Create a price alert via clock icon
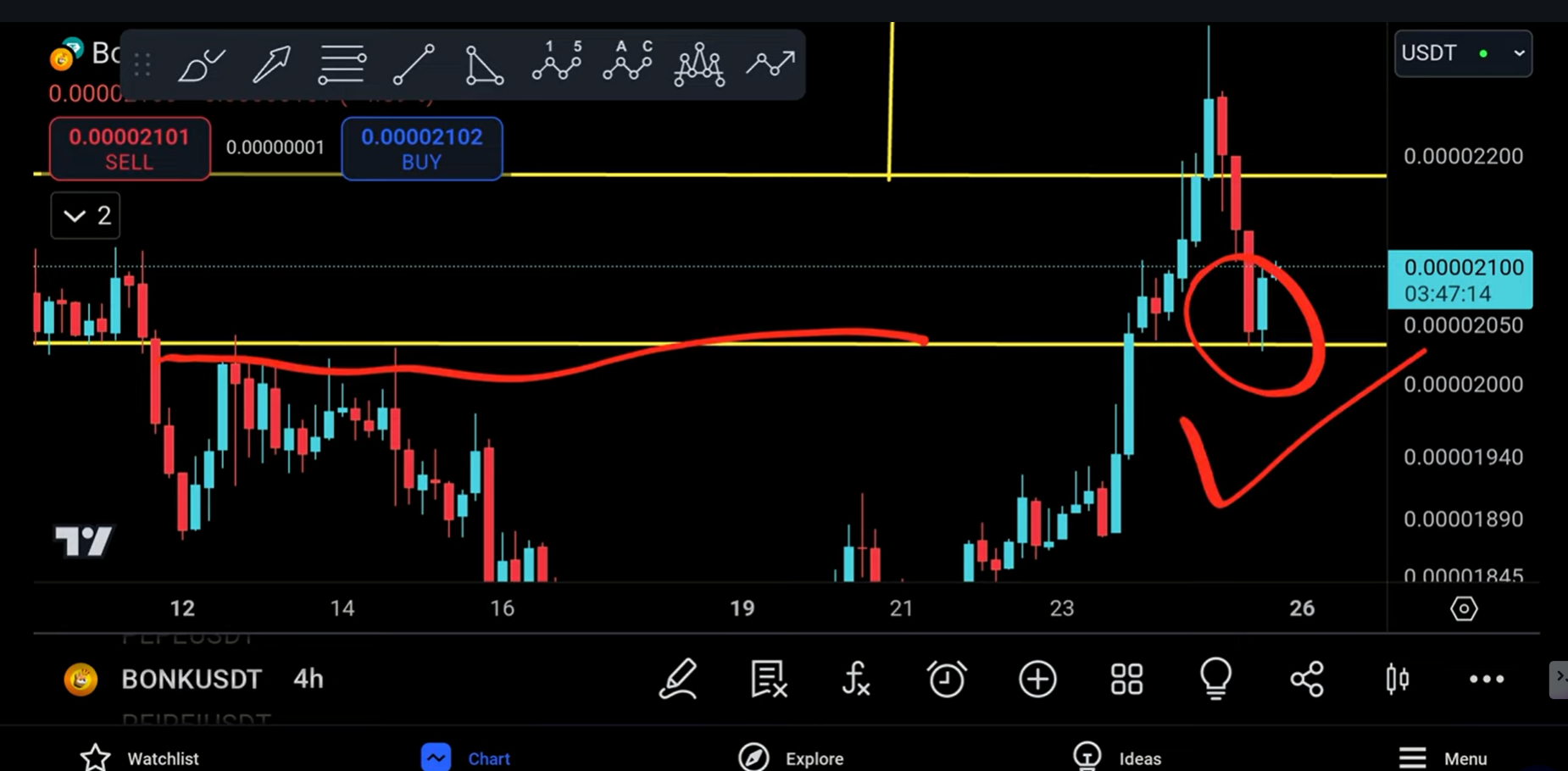The height and width of the screenshot is (771, 1568). tap(946, 679)
